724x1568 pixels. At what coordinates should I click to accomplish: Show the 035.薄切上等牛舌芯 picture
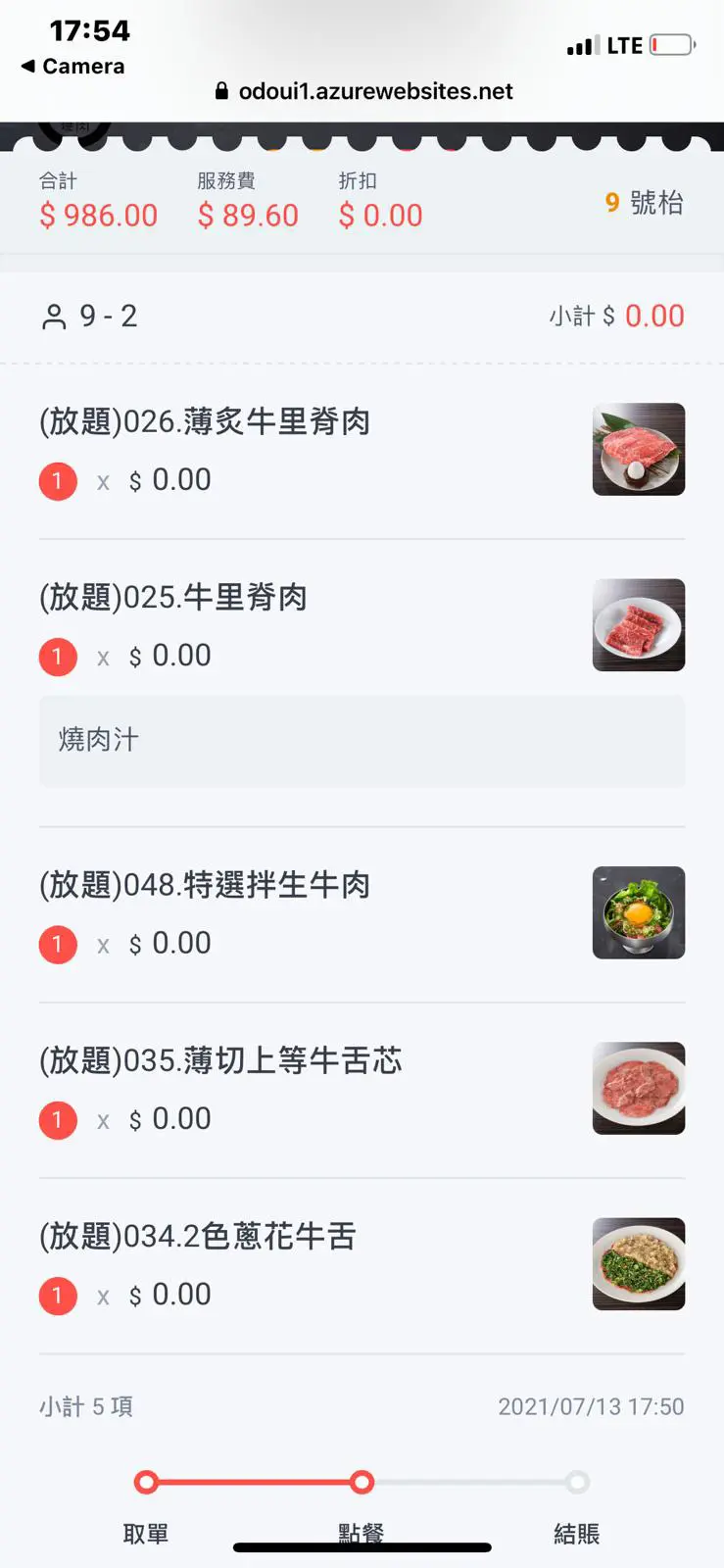click(x=639, y=1088)
